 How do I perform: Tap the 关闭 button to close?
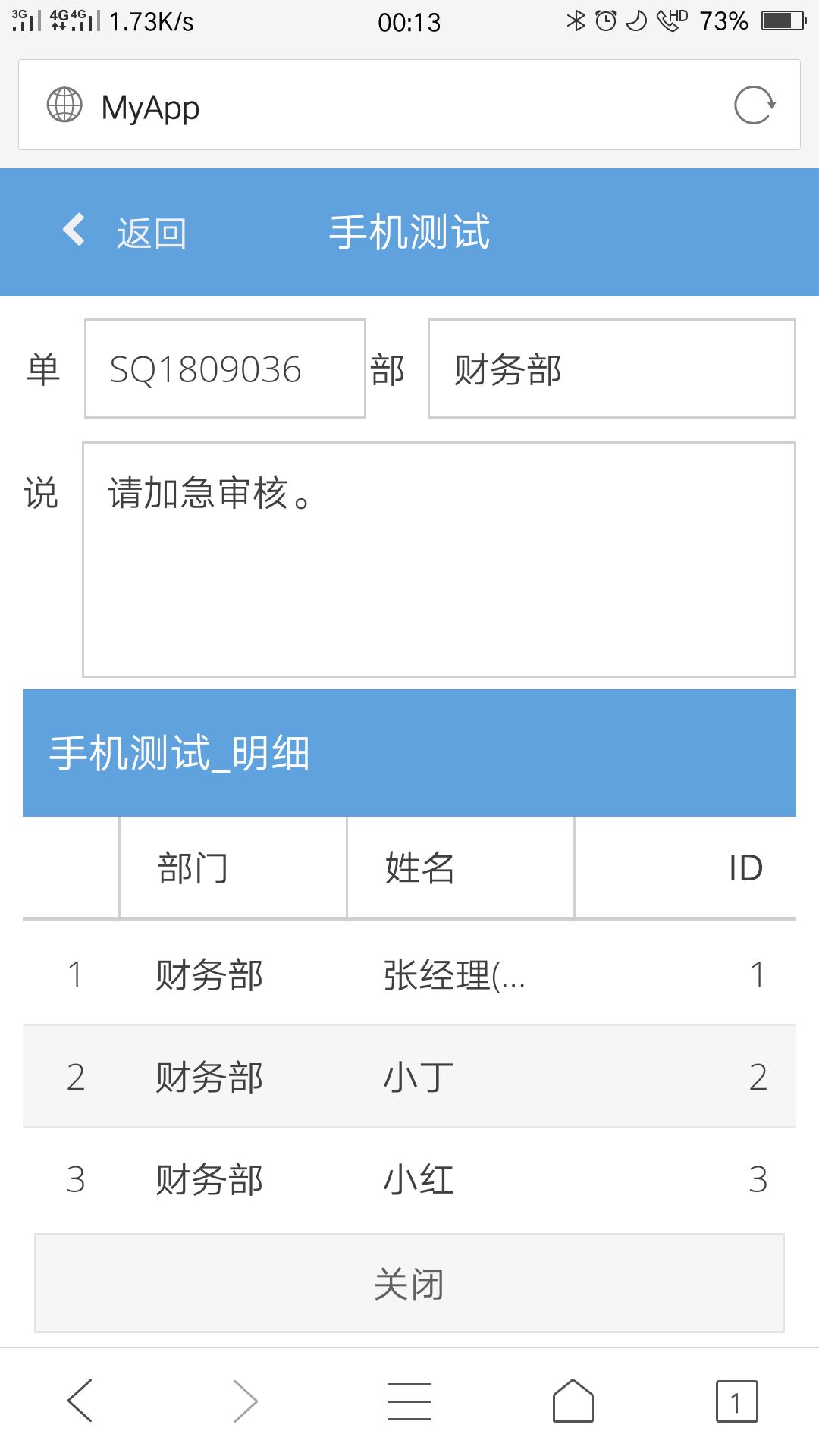(x=409, y=1283)
